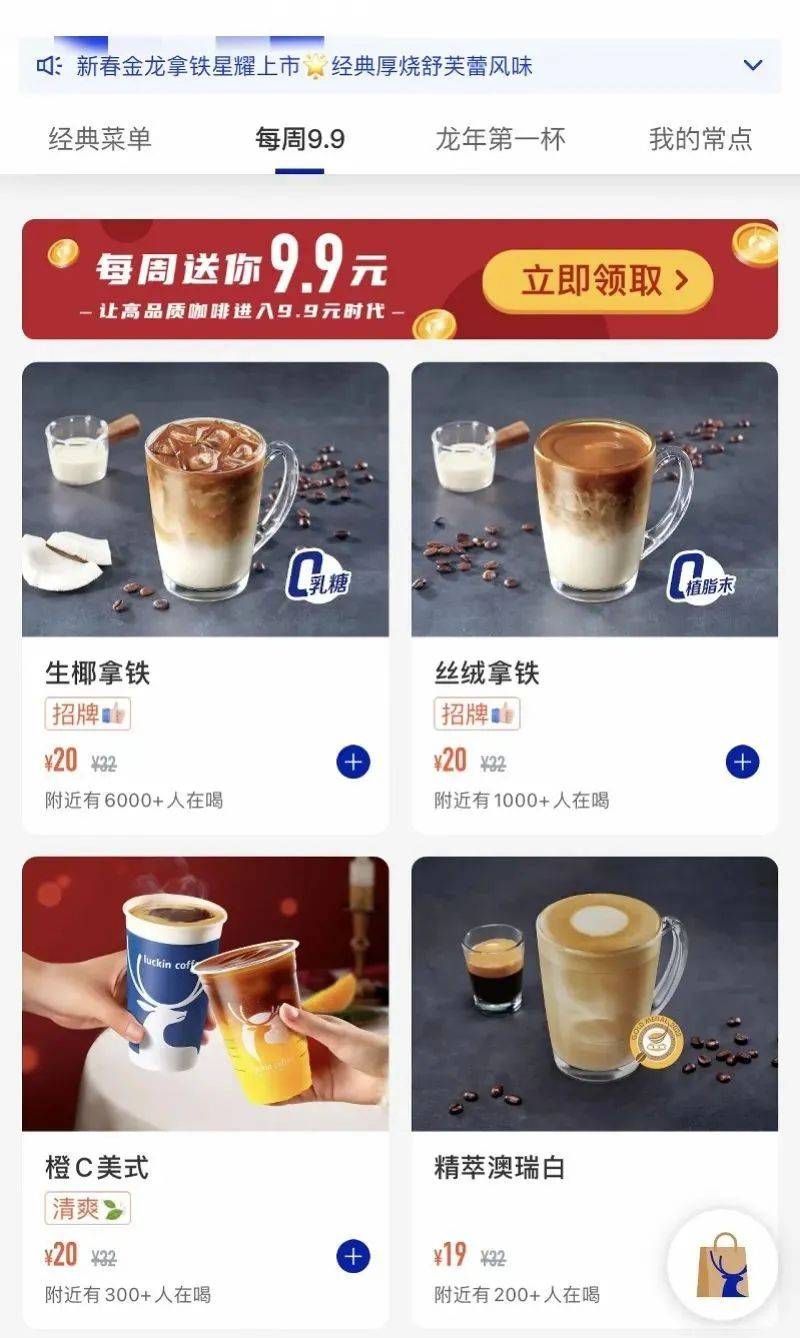800x1338 pixels.
Task: Add 丝绒拿铁 to the cart
Action: point(742,763)
